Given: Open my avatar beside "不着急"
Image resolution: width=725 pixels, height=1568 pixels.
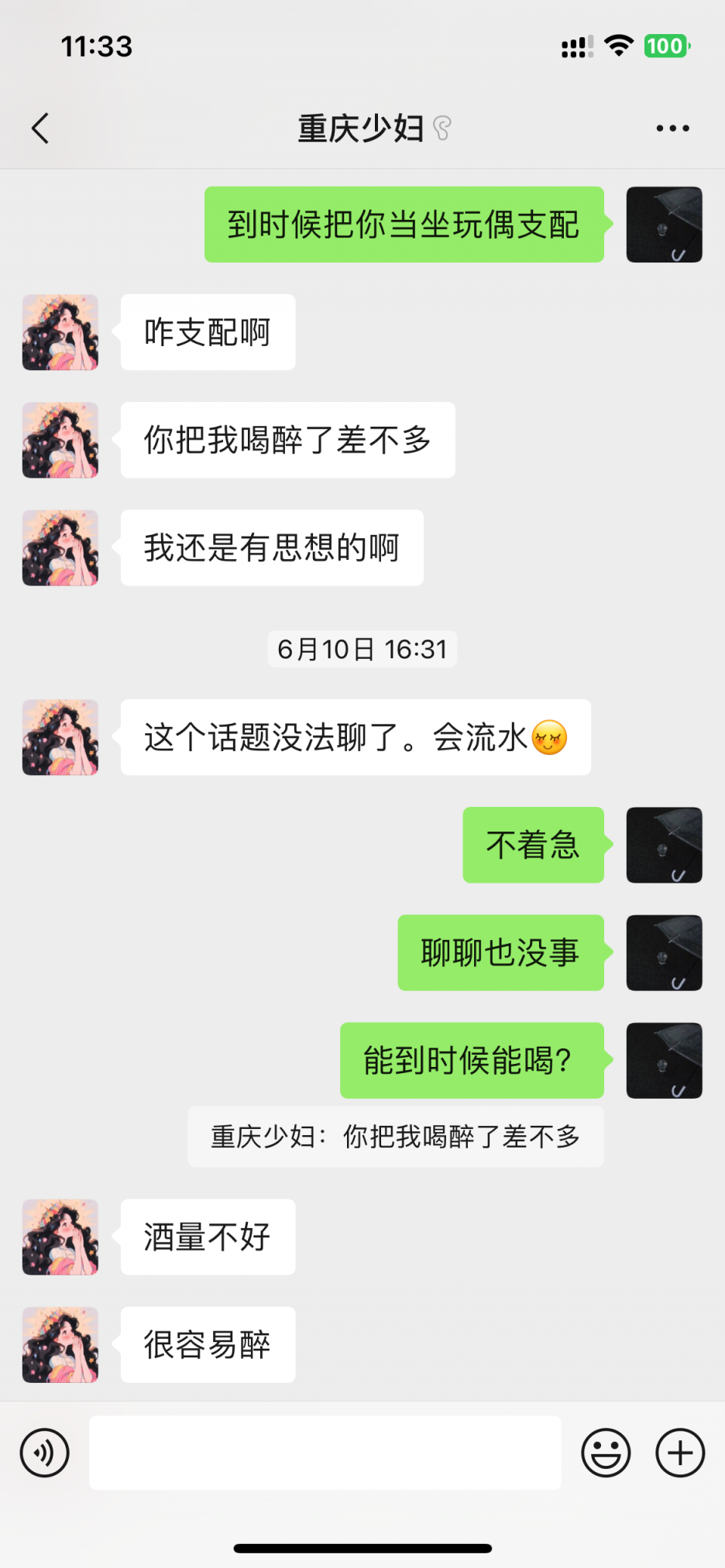Looking at the screenshot, I should coord(664,845).
